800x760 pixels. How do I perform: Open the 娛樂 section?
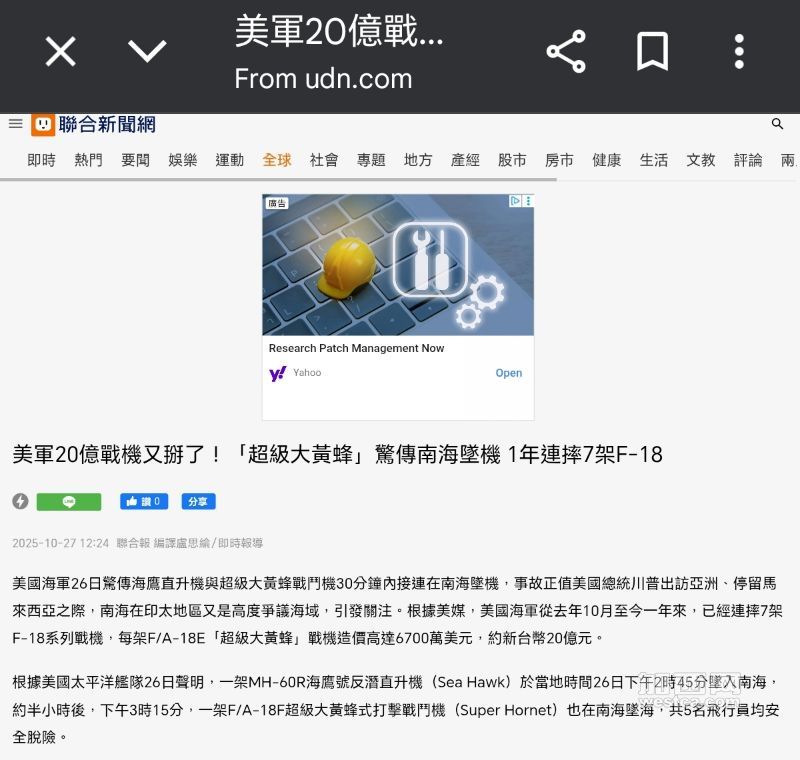click(182, 160)
